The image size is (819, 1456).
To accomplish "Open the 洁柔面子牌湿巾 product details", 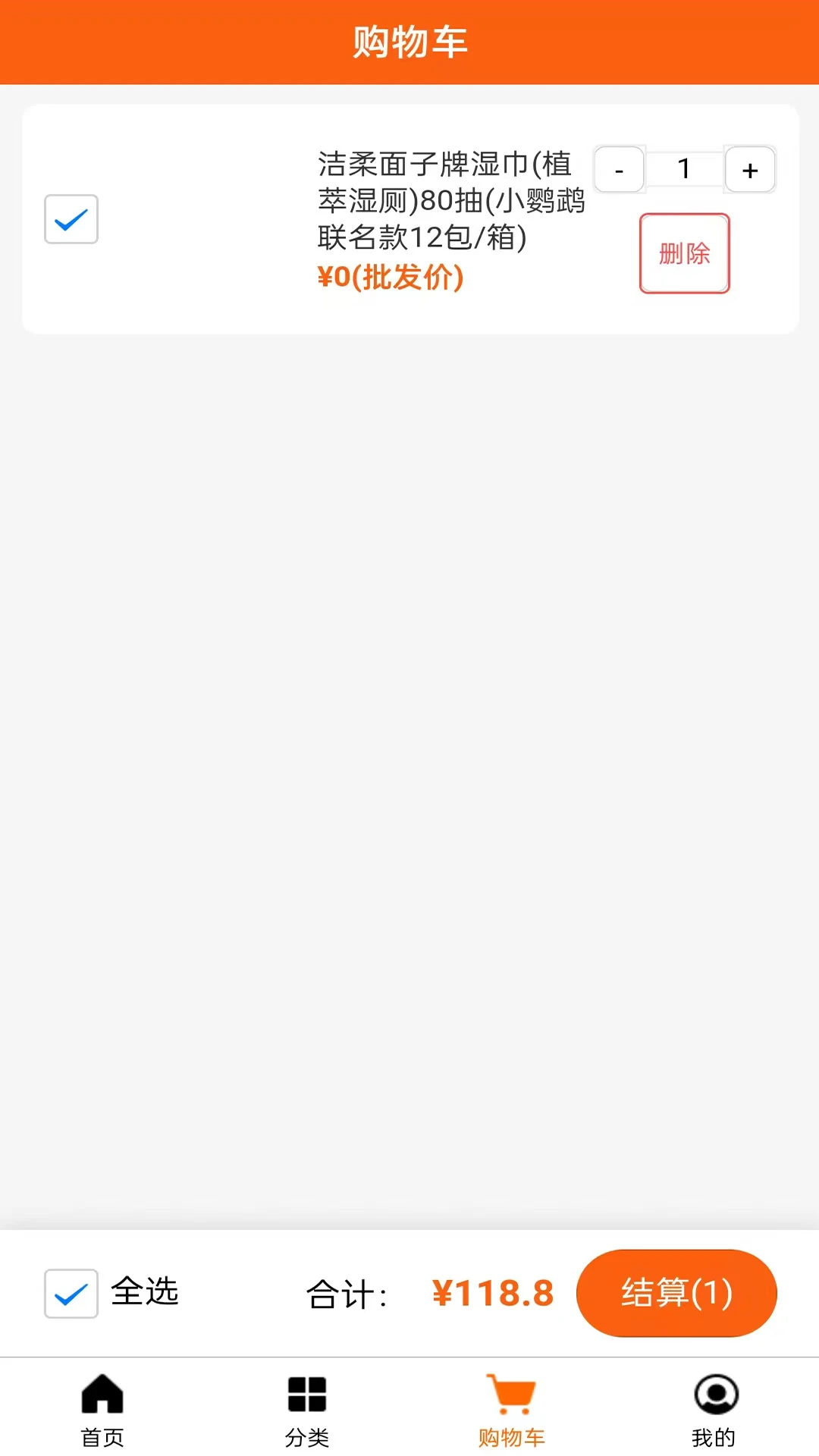I will click(450, 200).
